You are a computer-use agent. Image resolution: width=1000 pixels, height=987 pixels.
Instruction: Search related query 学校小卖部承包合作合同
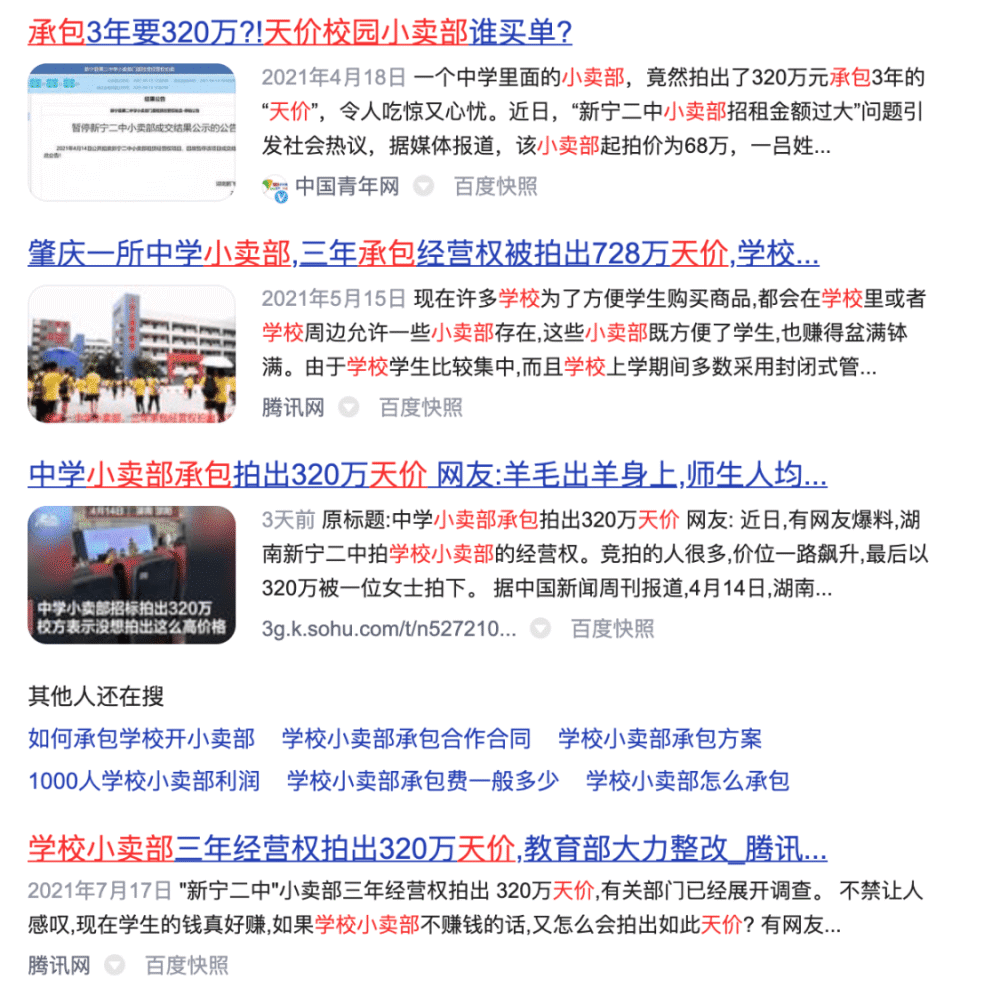406,739
